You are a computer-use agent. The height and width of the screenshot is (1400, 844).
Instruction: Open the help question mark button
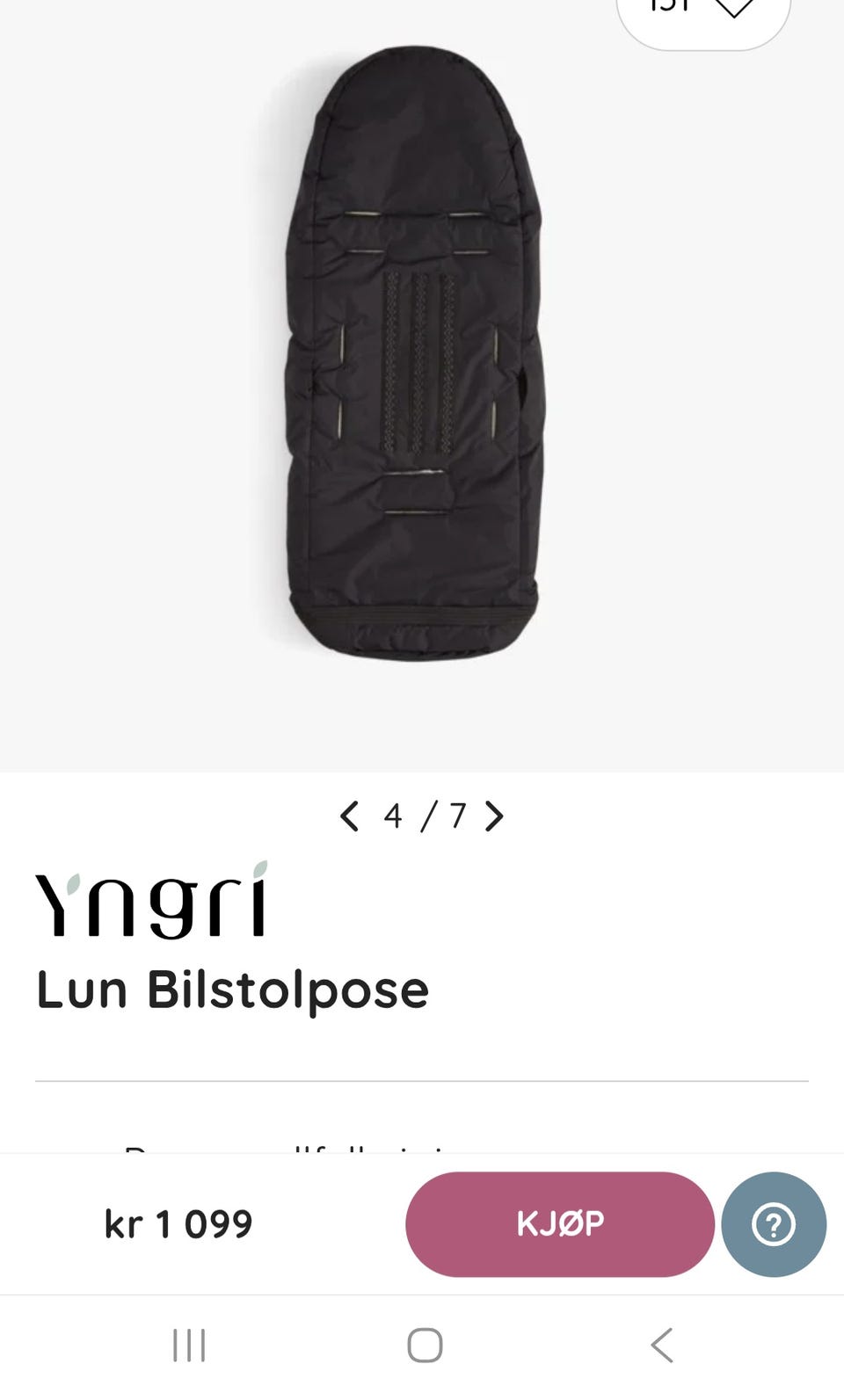pyautogui.click(x=774, y=1223)
